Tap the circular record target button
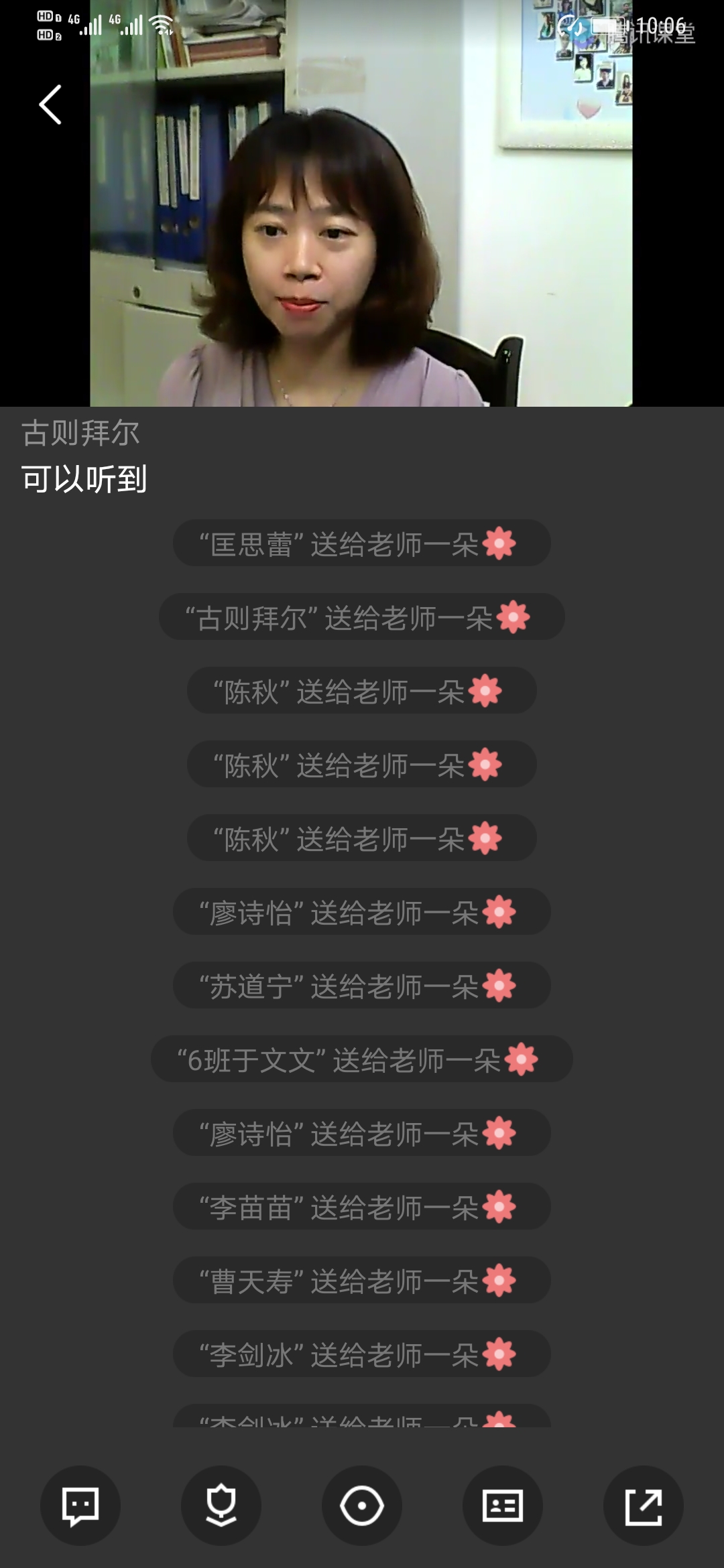Screen dimensions: 724x1568 click(x=362, y=1506)
